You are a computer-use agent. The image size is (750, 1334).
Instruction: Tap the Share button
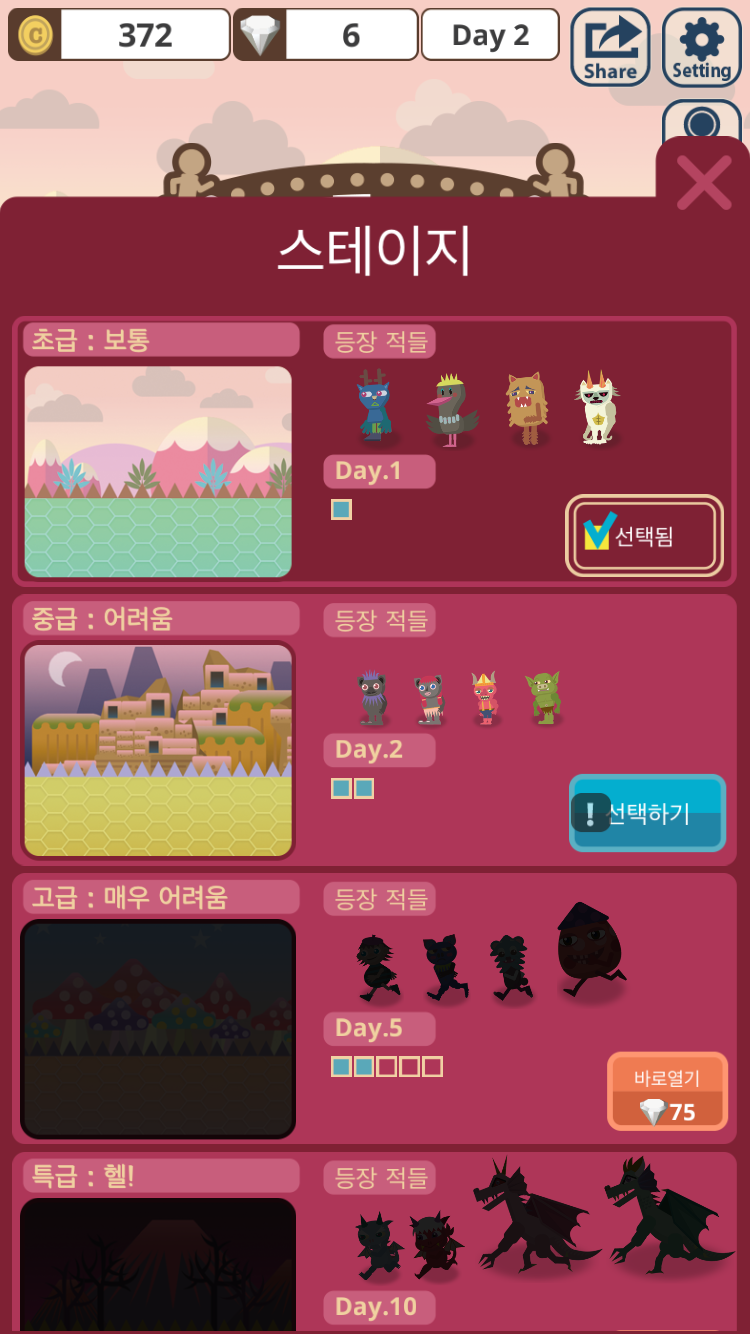(x=610, y=47)
